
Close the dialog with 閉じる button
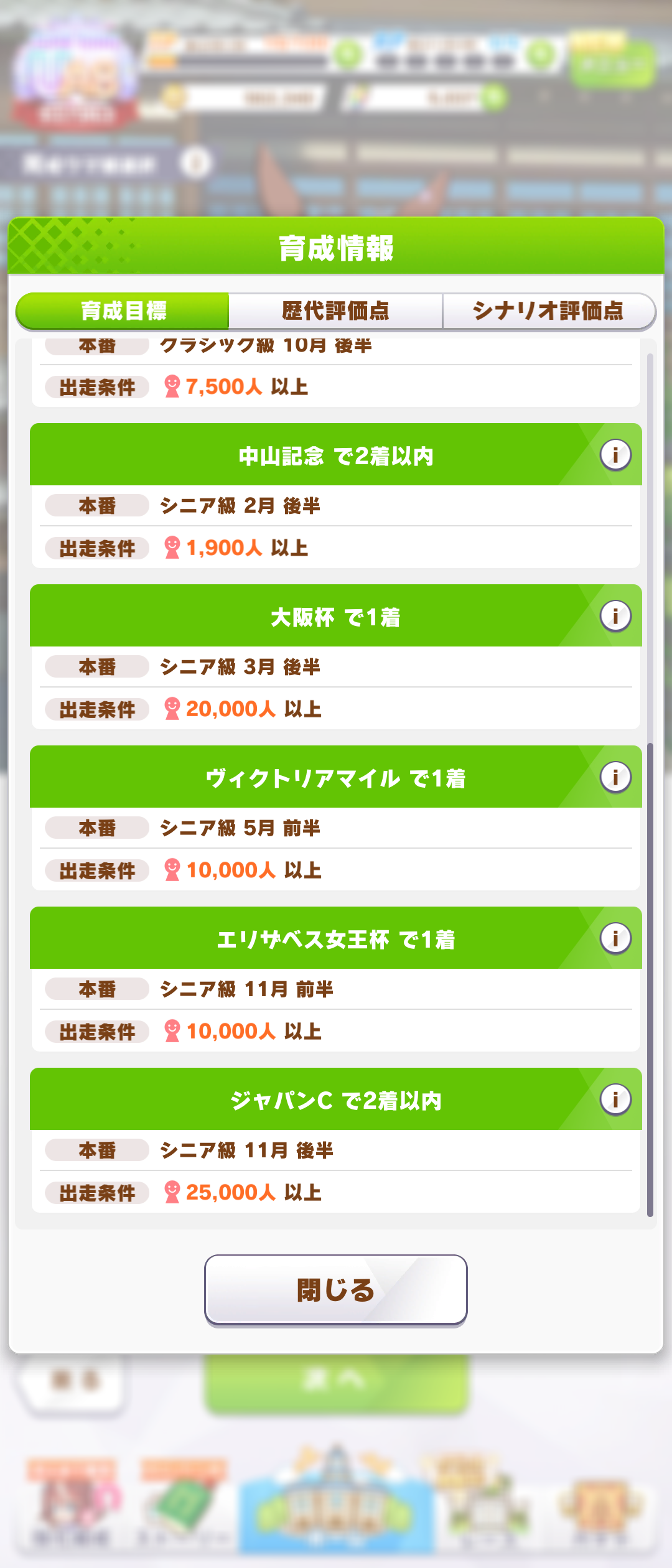(x=336, y=1290)
